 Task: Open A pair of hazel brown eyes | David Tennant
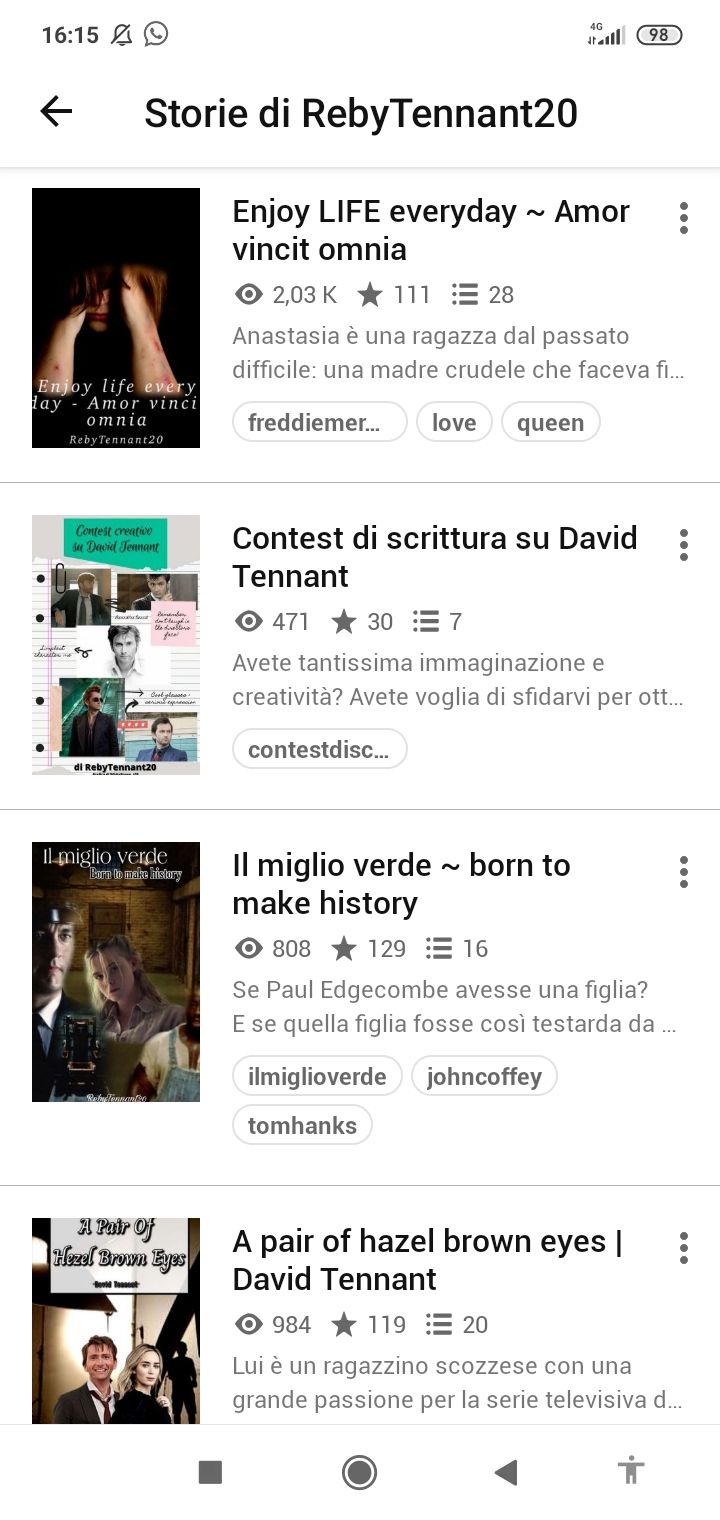point(427,1260)
